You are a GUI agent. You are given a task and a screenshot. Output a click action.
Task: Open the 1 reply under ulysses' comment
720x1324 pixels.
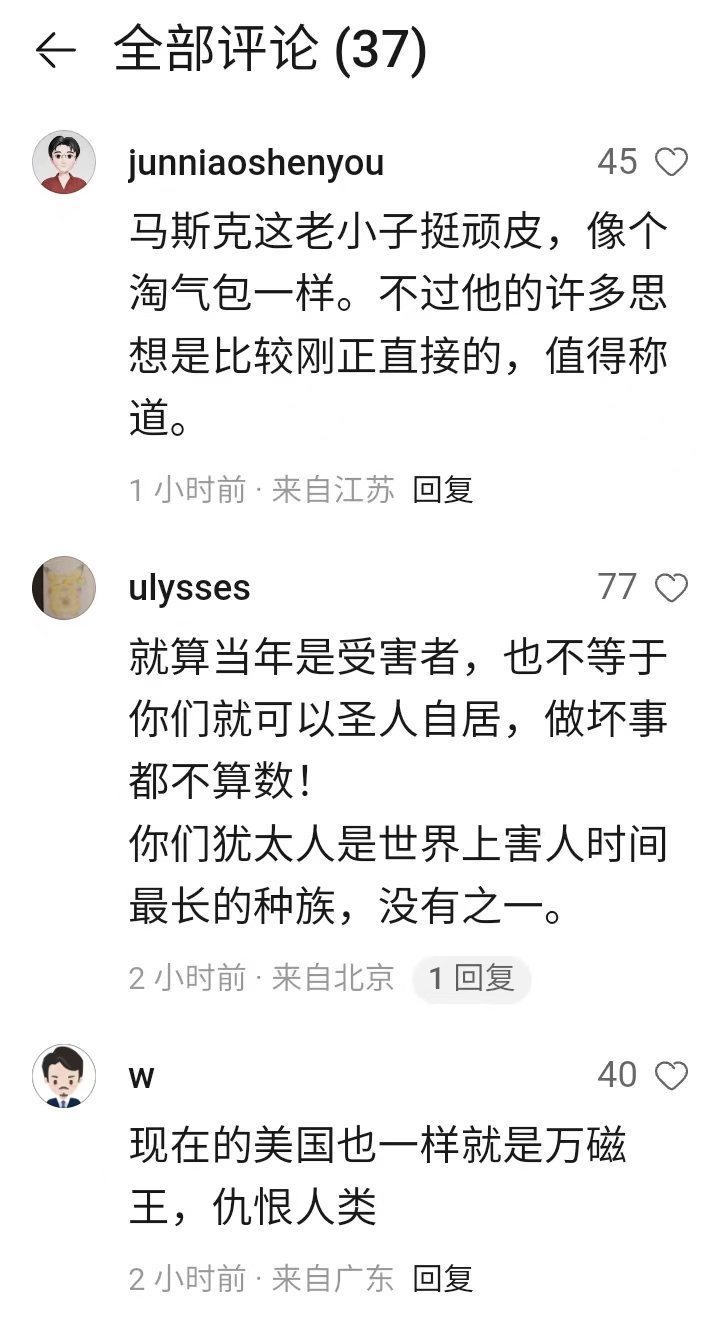471,978
